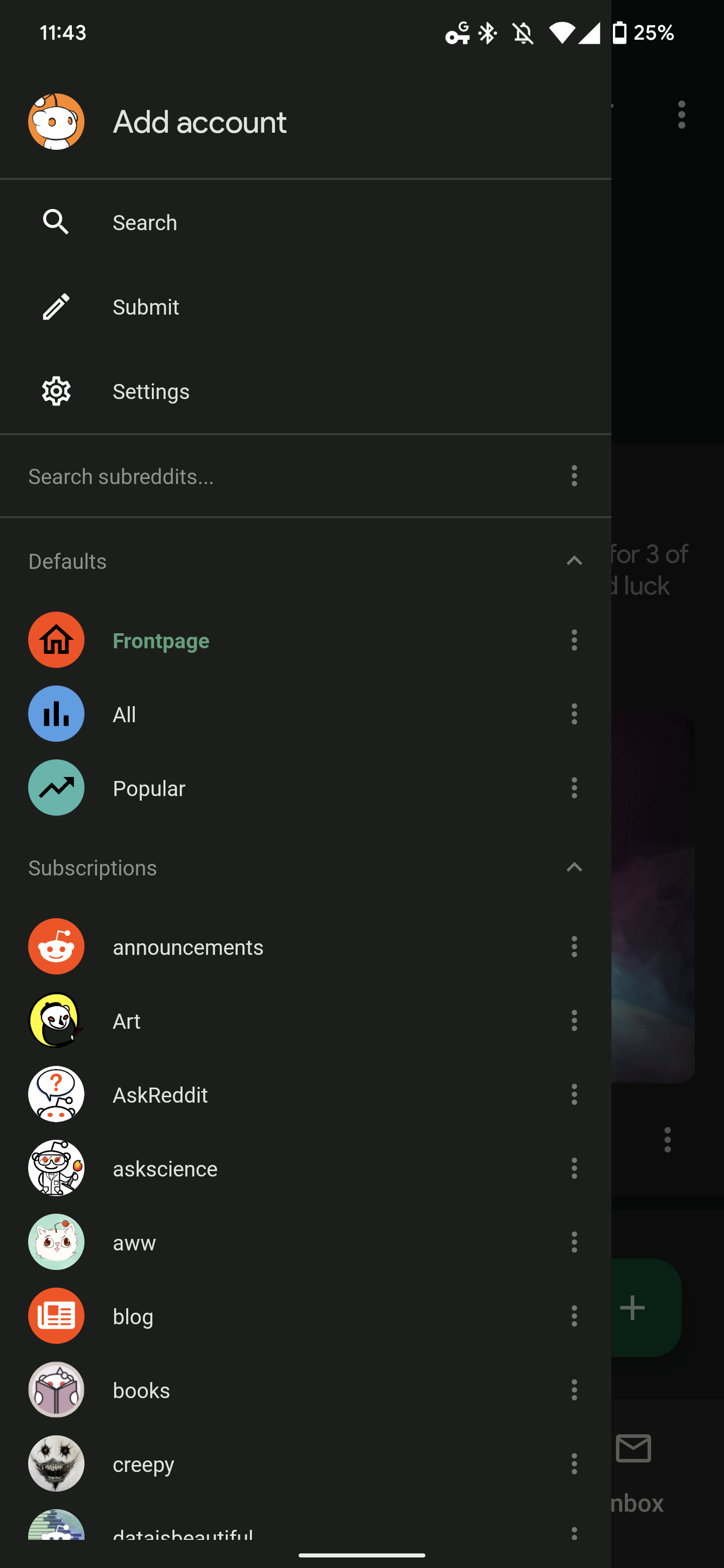Viewport: 724px width, 1568px height.
Task: Open options for the Popular row
Action: pyautogui.click(x=574, y=788)
